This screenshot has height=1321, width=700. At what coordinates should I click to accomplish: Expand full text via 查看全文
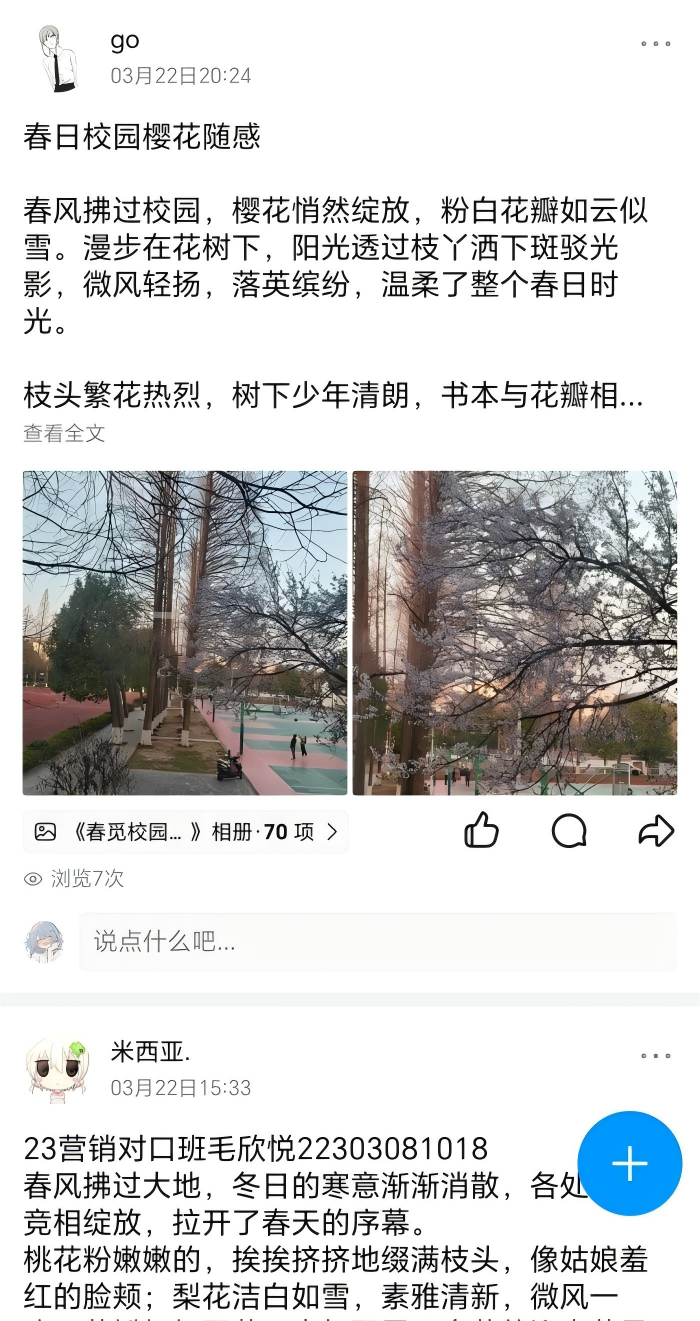point(64,433)
